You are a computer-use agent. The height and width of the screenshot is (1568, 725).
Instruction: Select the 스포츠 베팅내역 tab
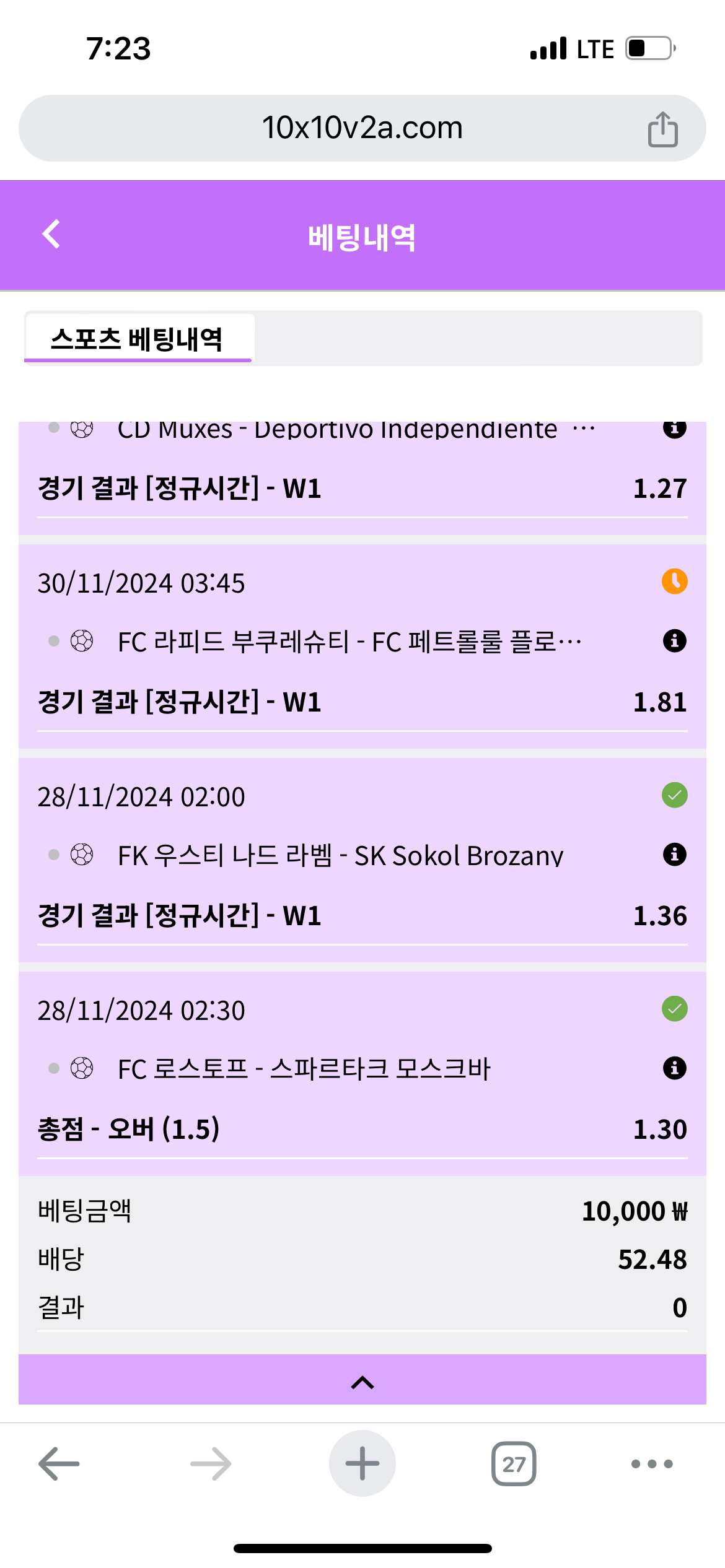[138, 339]
